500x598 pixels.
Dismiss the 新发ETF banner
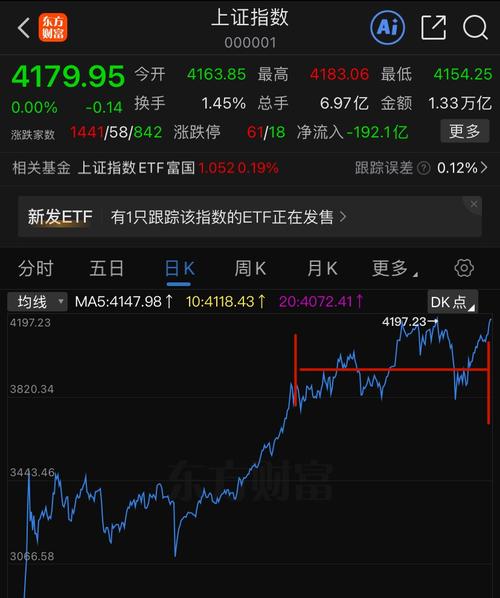pyautogui.click(x=474, y=204)
